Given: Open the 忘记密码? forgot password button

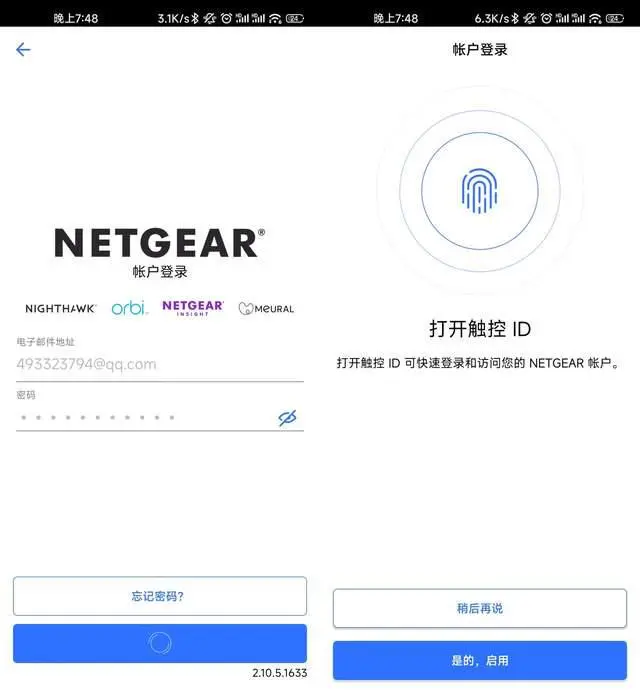Looking at the screenshot, I should (160, 596).
